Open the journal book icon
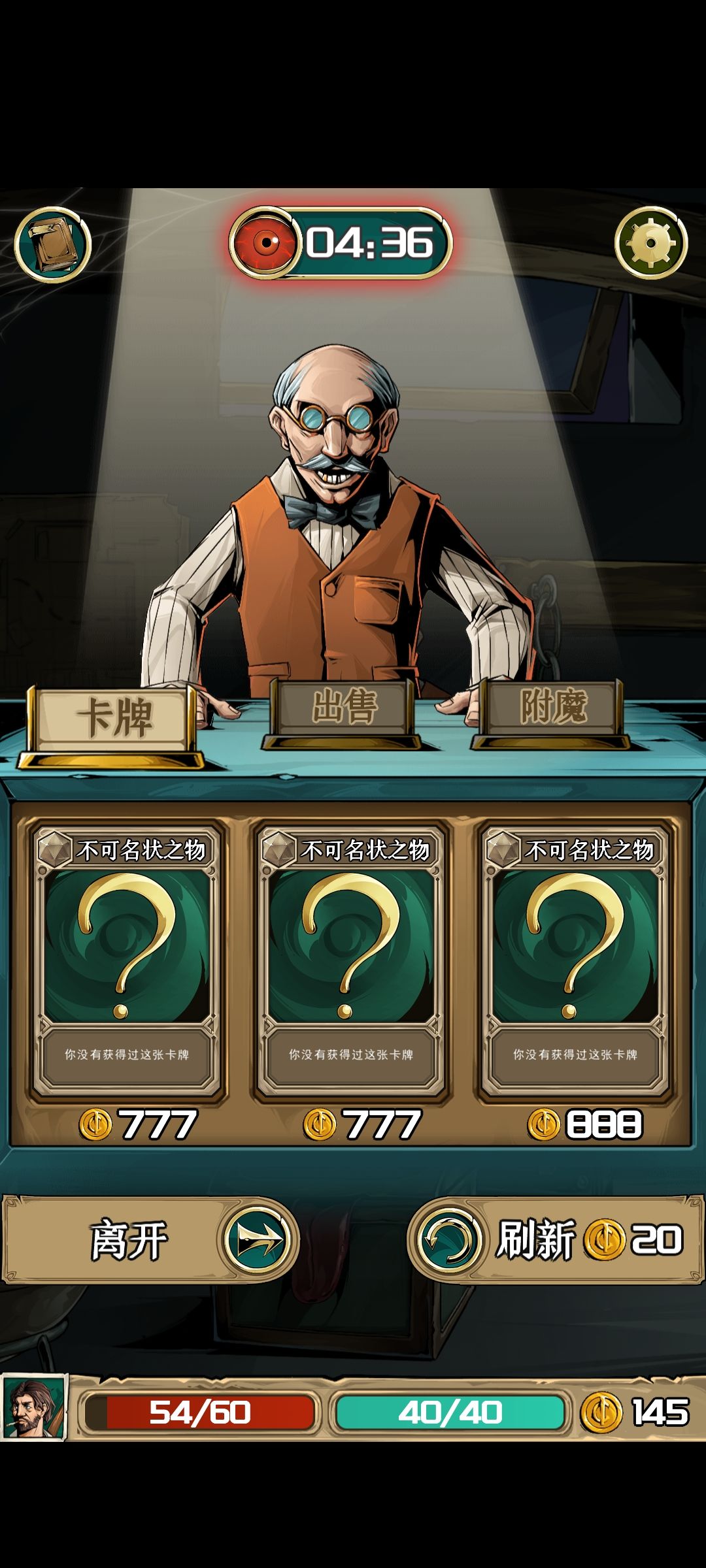Viewport: 706px width, 1568px height. click(x=52, y=244)
